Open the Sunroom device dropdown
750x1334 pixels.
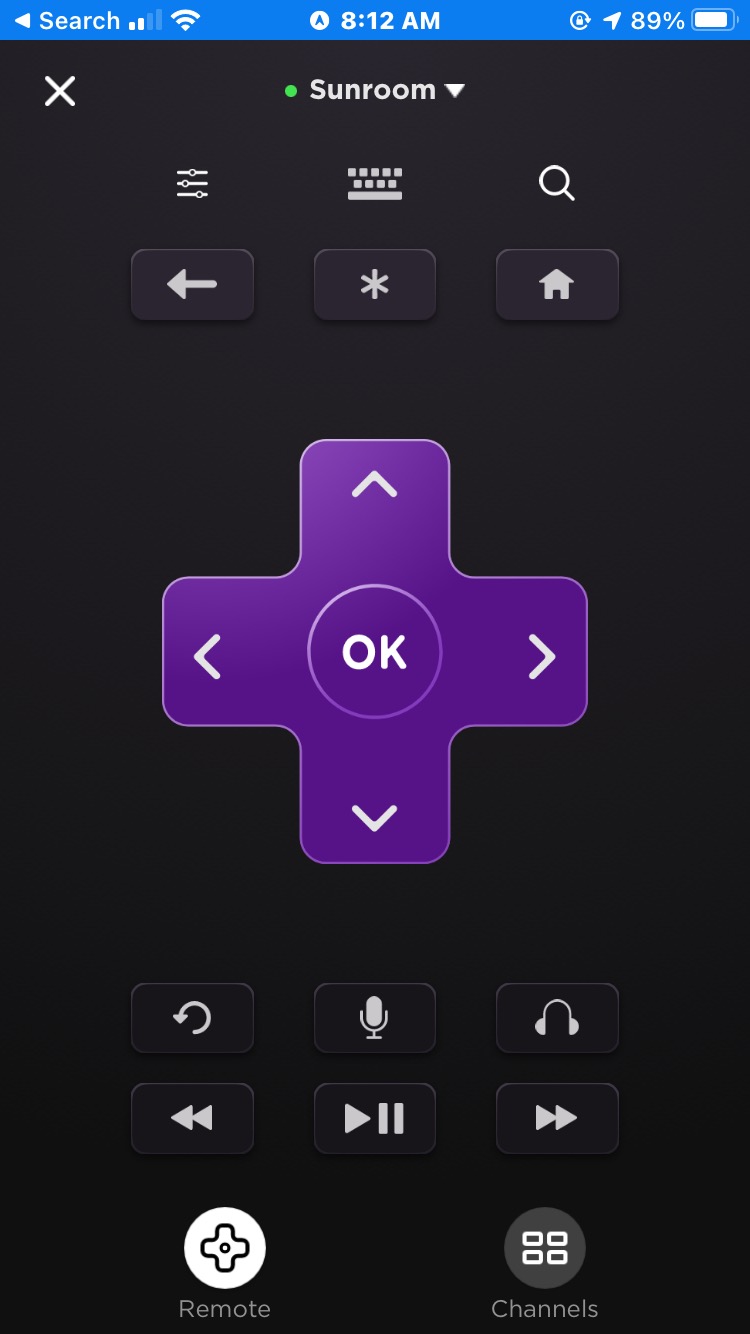(x=375, y=90)
